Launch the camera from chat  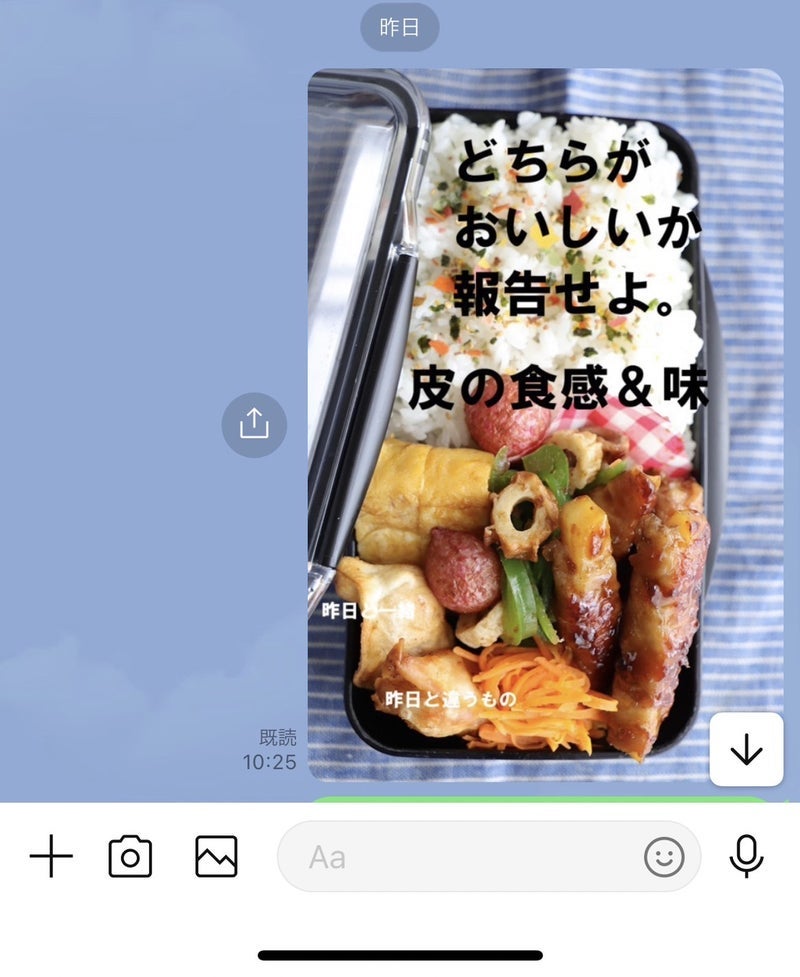[x=130, y=857]
